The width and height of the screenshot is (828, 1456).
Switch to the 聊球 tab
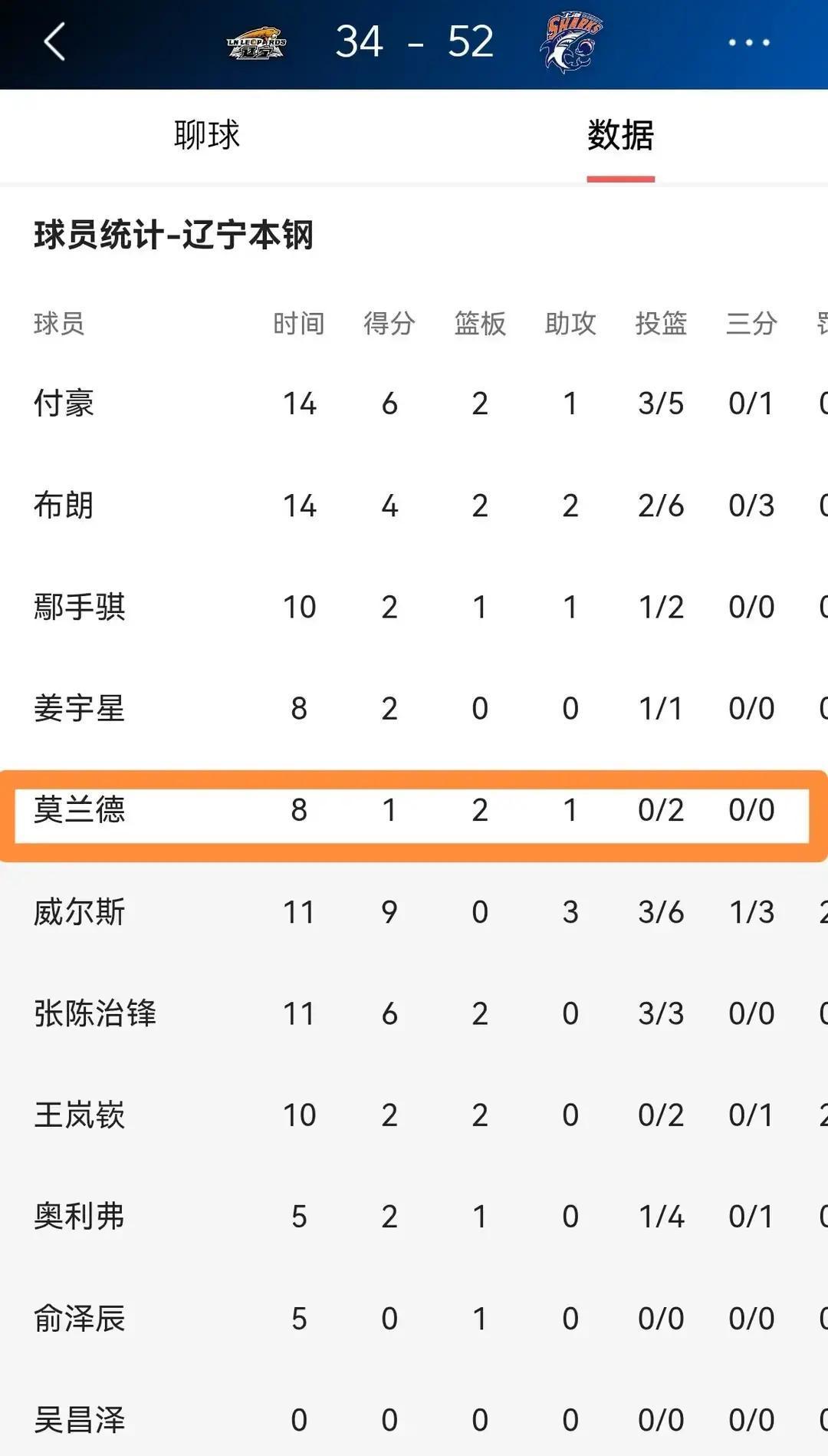pos(205,135)
